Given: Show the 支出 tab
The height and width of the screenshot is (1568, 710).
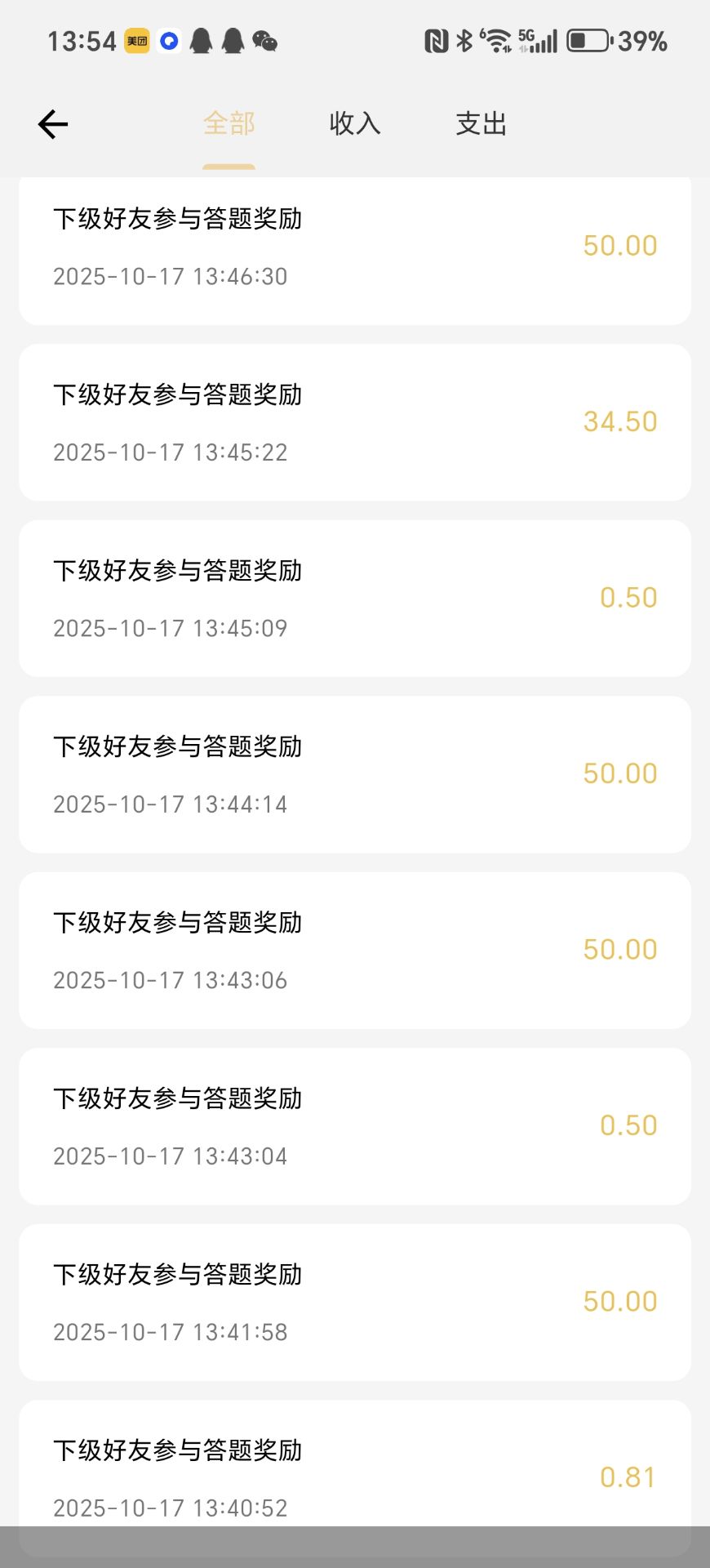Looking at the screenshot, I should pos(481,124).
